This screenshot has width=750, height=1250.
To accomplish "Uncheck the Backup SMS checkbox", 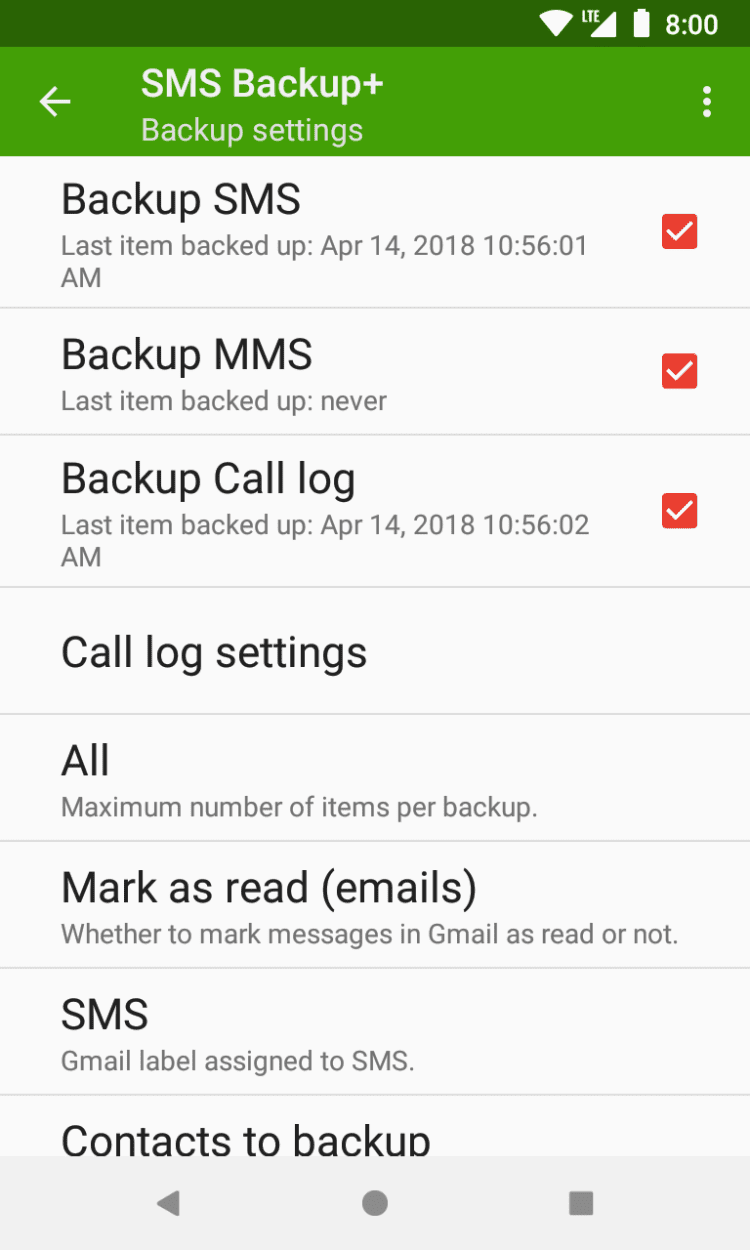I will 679,232.
